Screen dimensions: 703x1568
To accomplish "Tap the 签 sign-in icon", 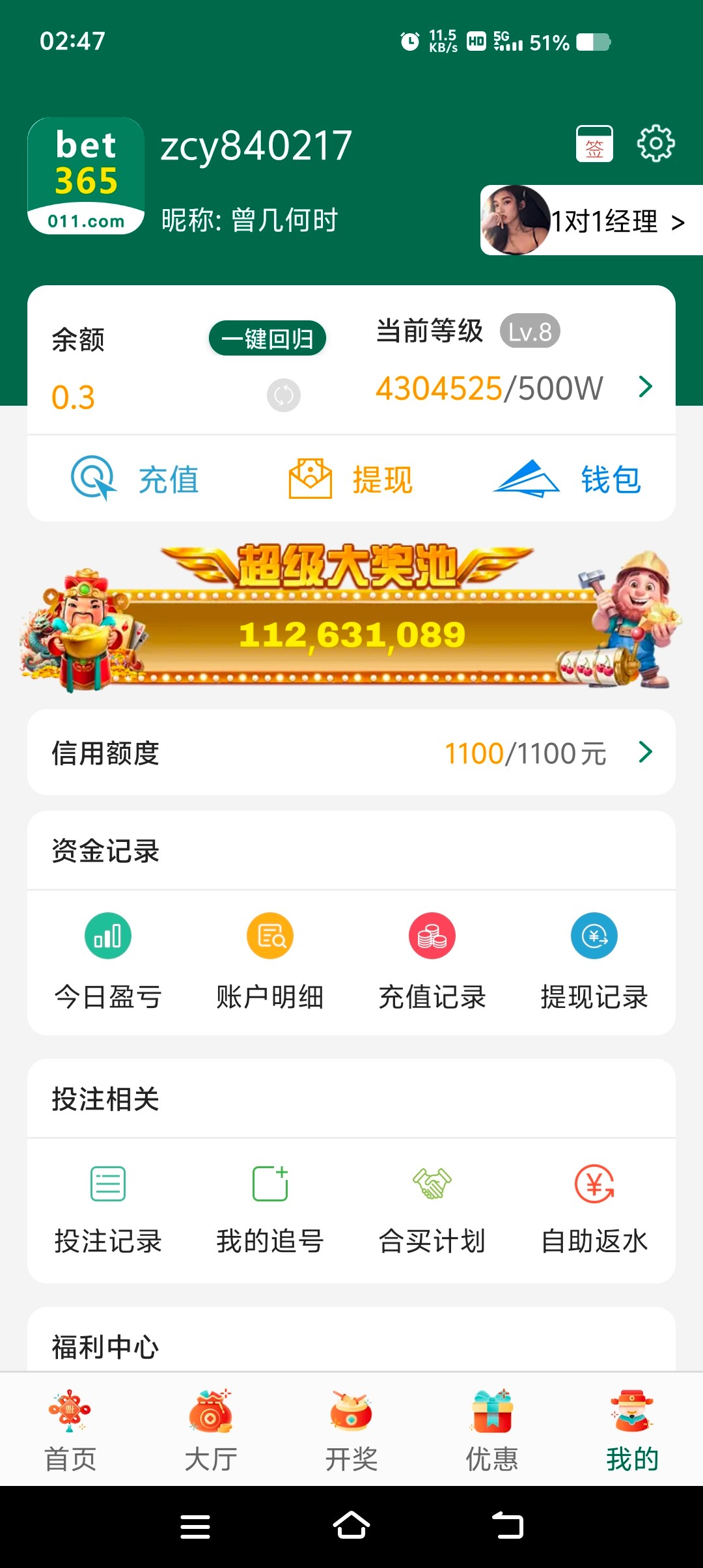I will (x=594, y=145).
